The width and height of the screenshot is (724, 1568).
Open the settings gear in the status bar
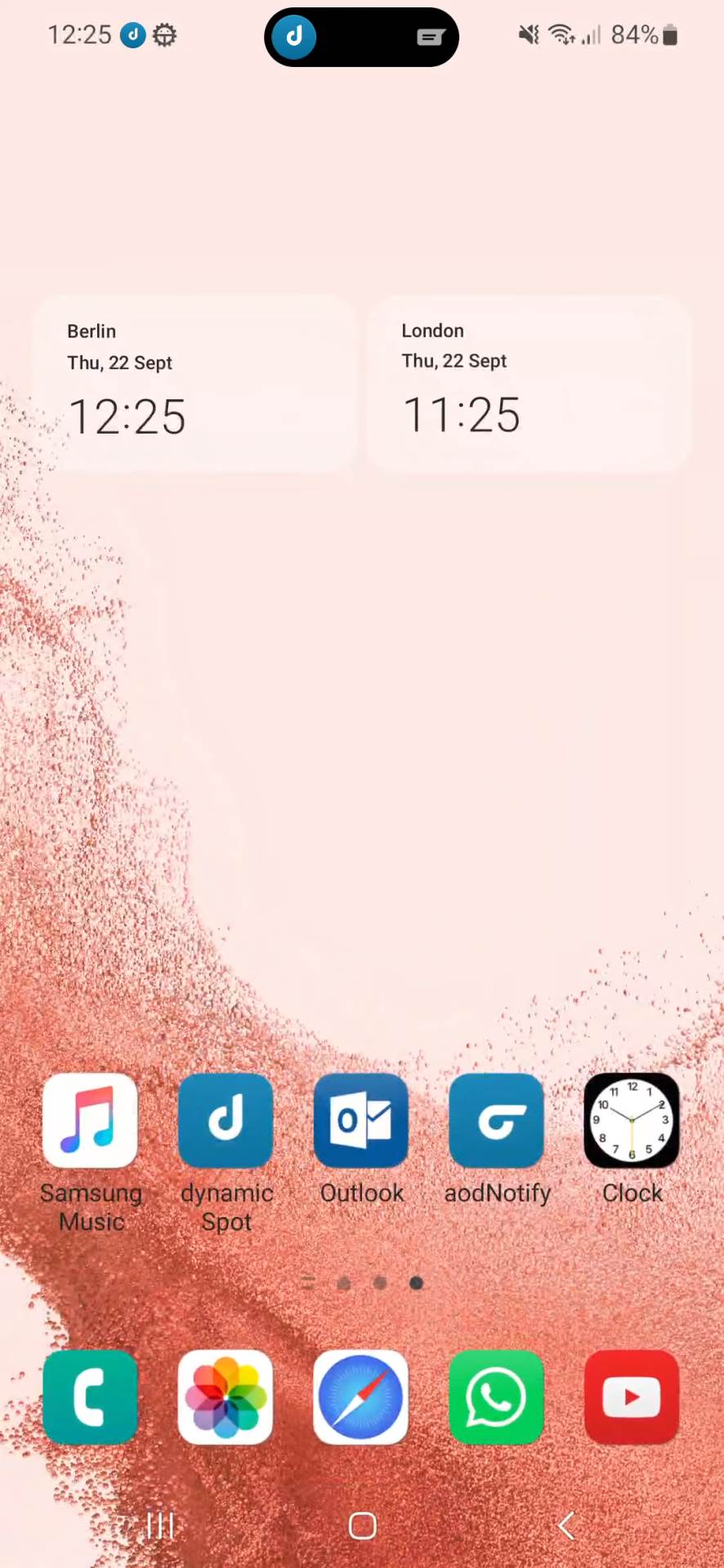pos(164,35)
